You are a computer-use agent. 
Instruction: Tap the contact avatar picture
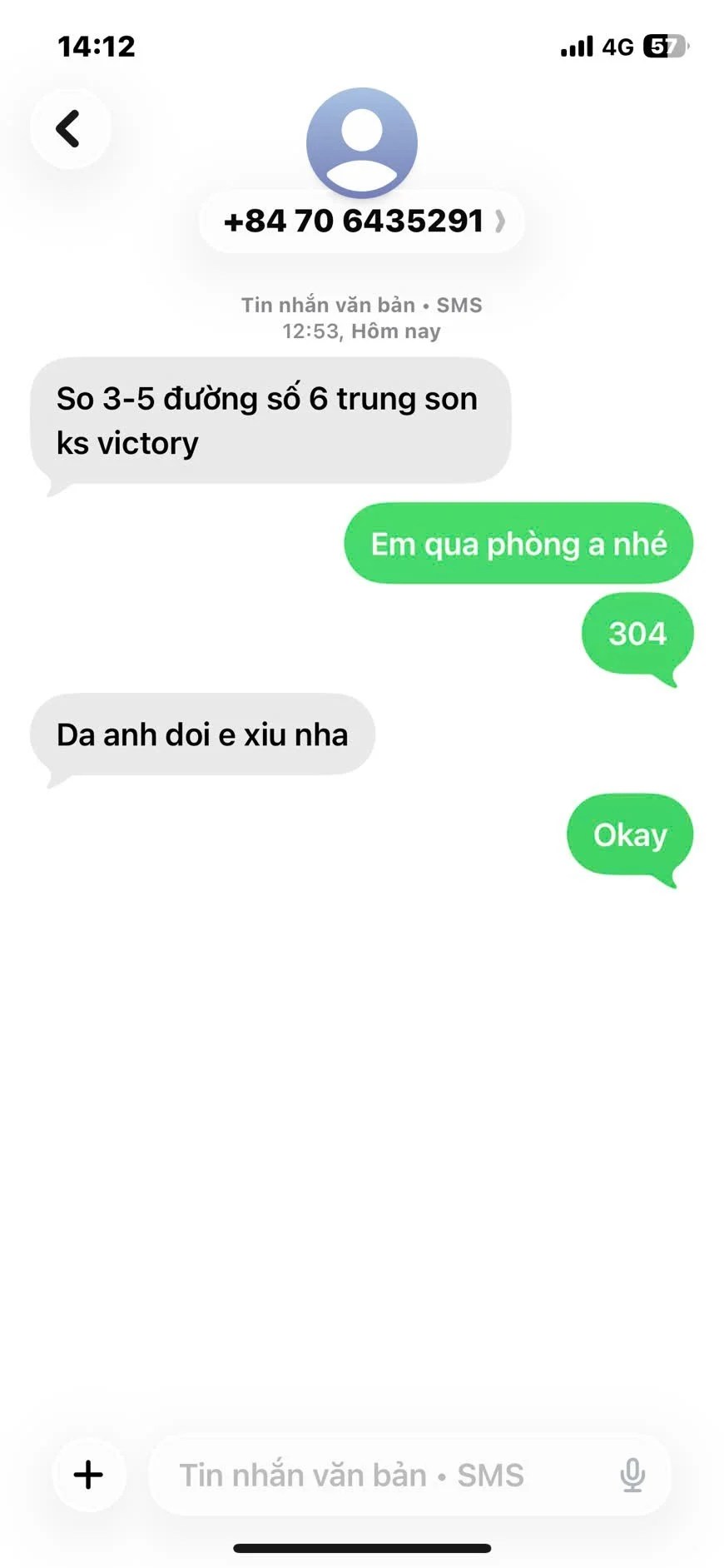[x=362, y=142]
